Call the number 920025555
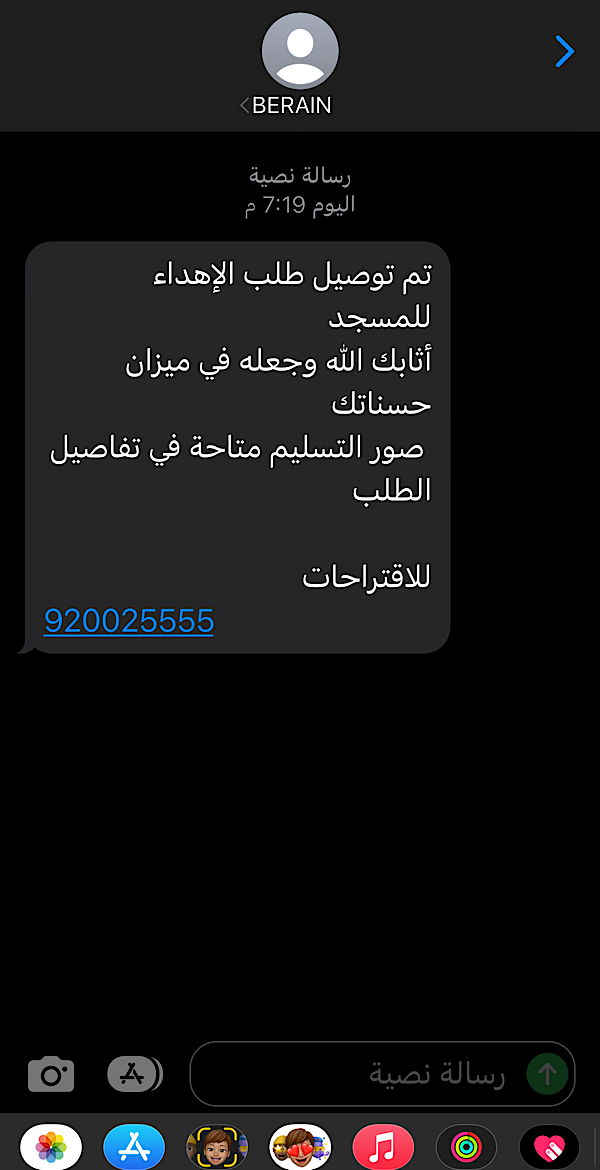This screenshot has width=600, height=1170. click(x=129, y=621)
